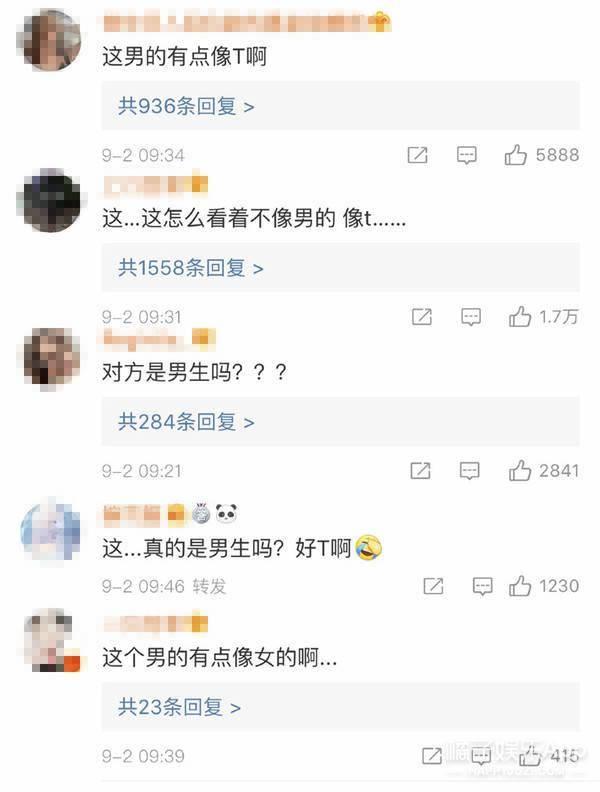Reply to the comment posted at 09:34
This screenshot has width=600, height=792.
(x=467, y=155)
